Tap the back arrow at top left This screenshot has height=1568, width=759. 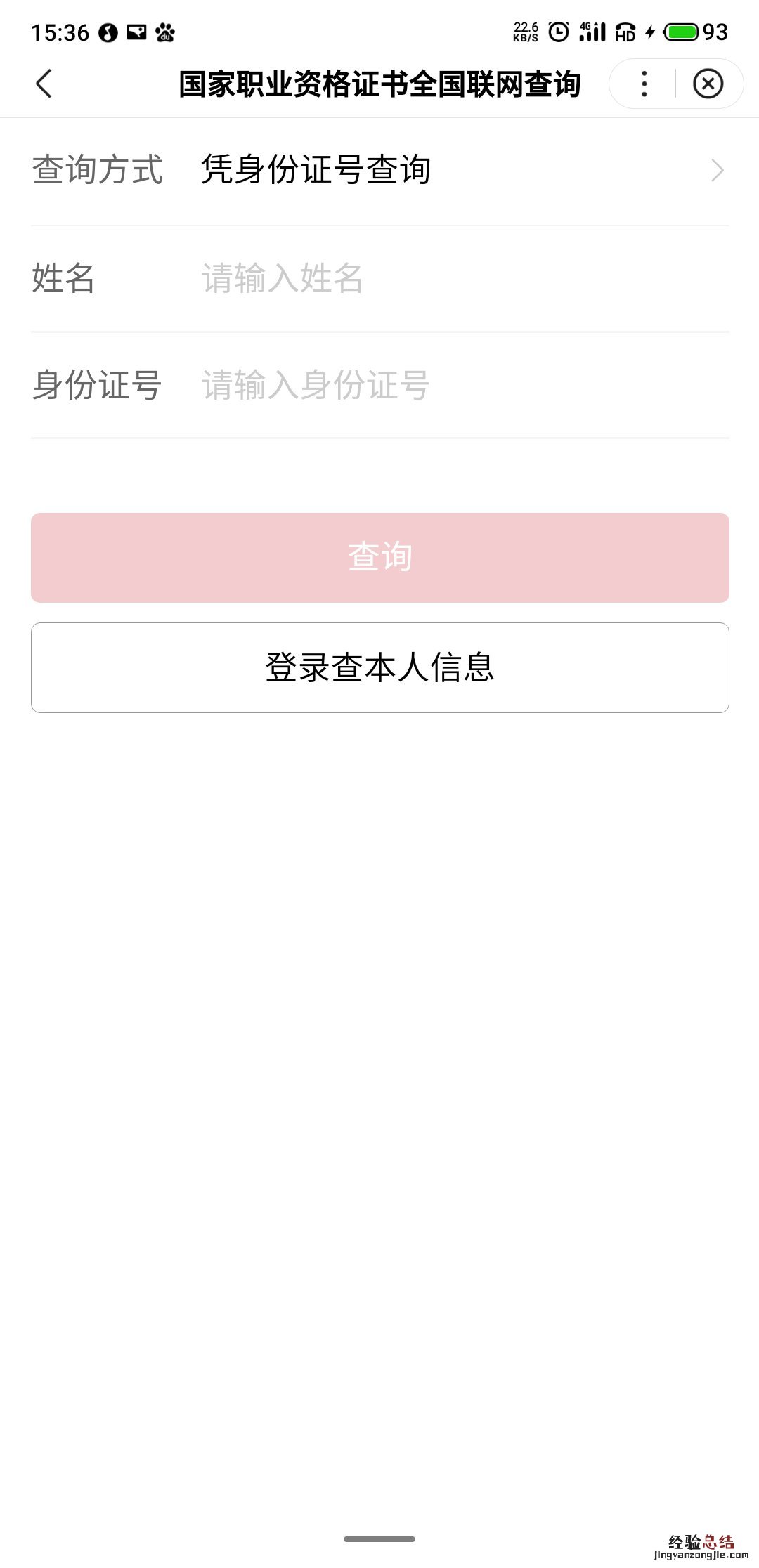point(44,83)
